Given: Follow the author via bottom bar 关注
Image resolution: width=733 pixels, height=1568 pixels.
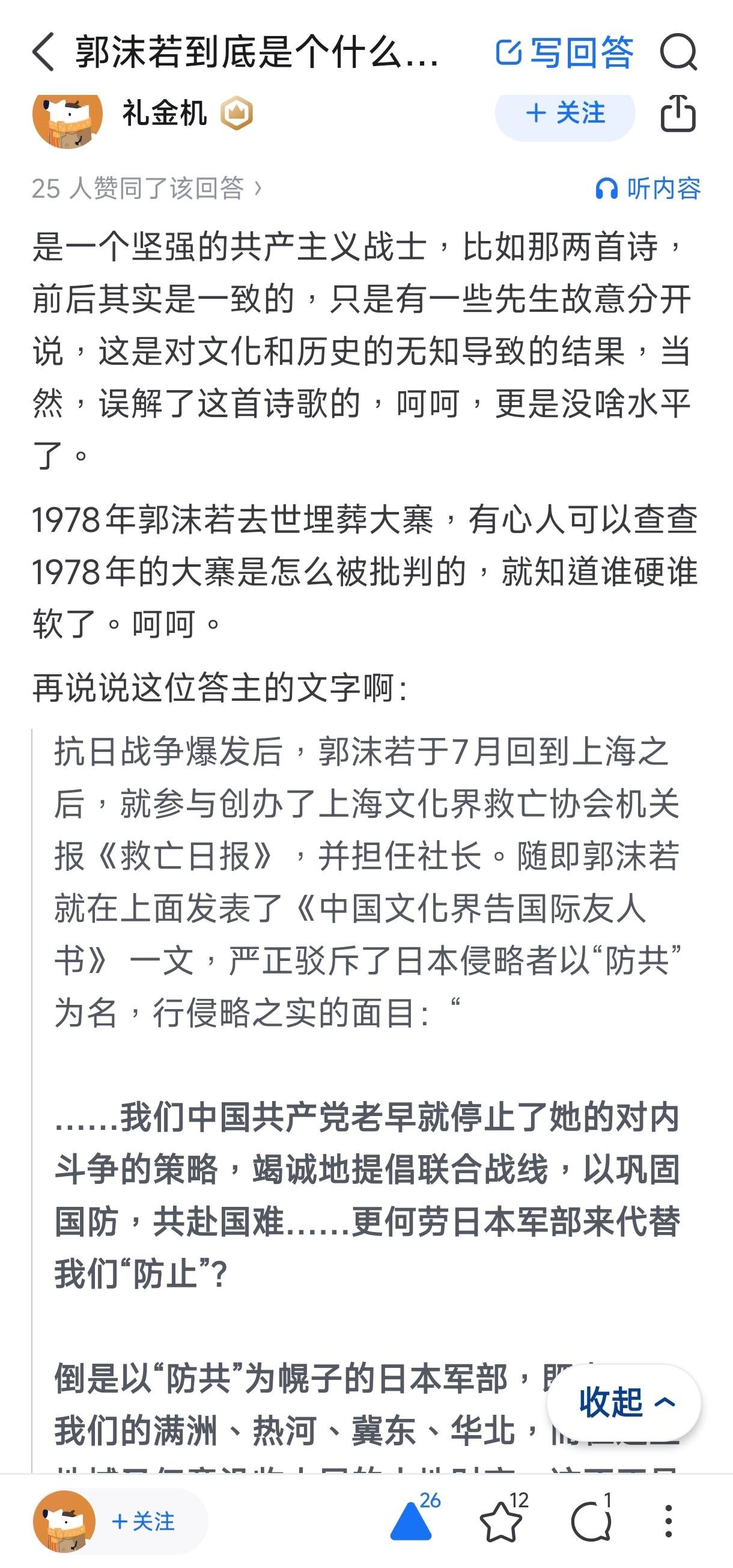Looking at the screenshot, I should pos(143,1522).
